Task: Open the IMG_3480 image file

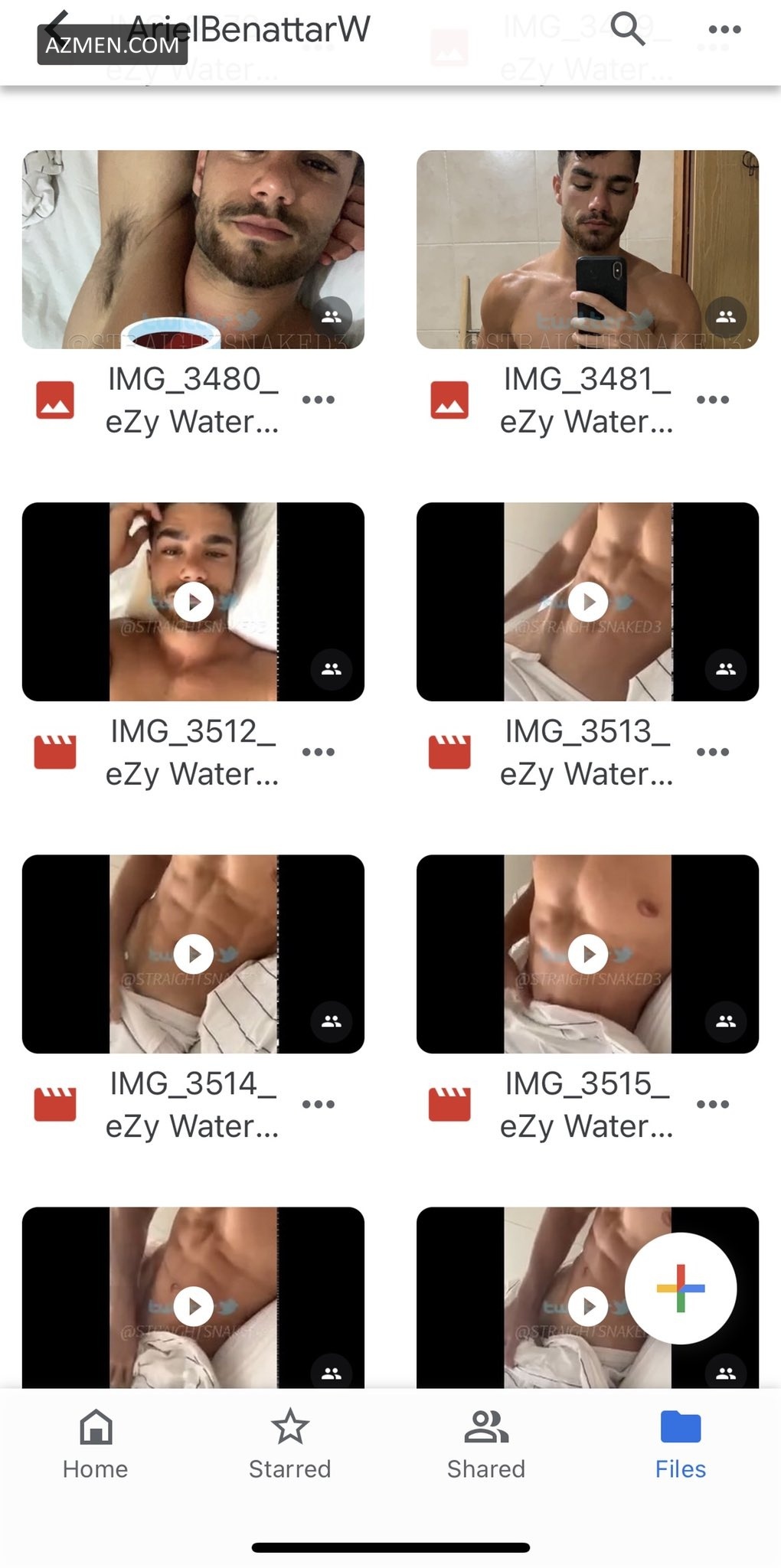Action: [x=193, y=250]
